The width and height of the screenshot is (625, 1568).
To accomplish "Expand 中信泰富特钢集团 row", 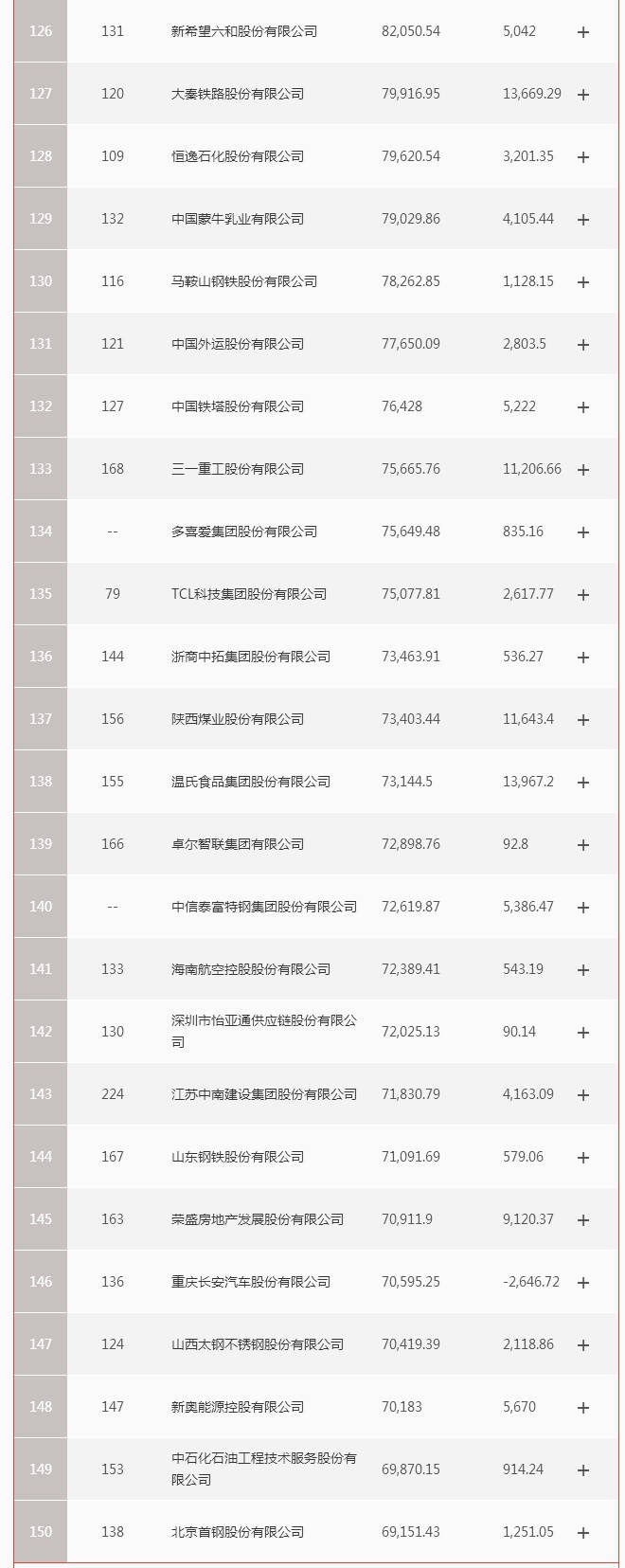I will [x=583, y=908].
